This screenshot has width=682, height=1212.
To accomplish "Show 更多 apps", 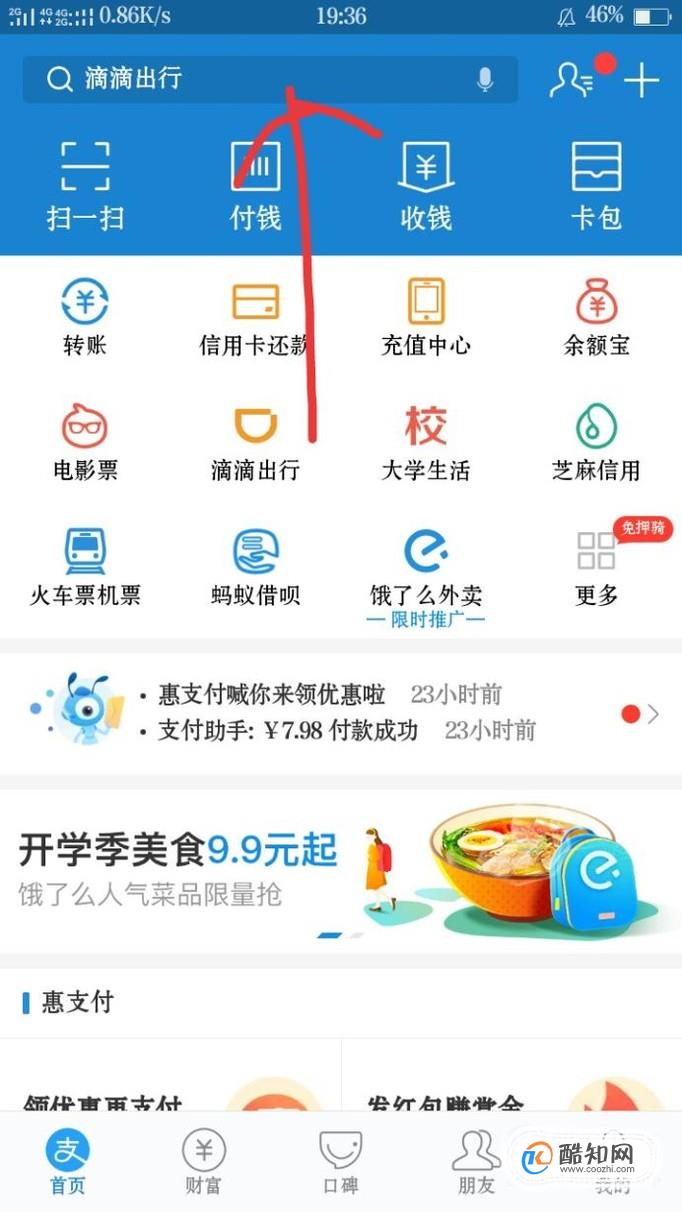I will 596,567.
